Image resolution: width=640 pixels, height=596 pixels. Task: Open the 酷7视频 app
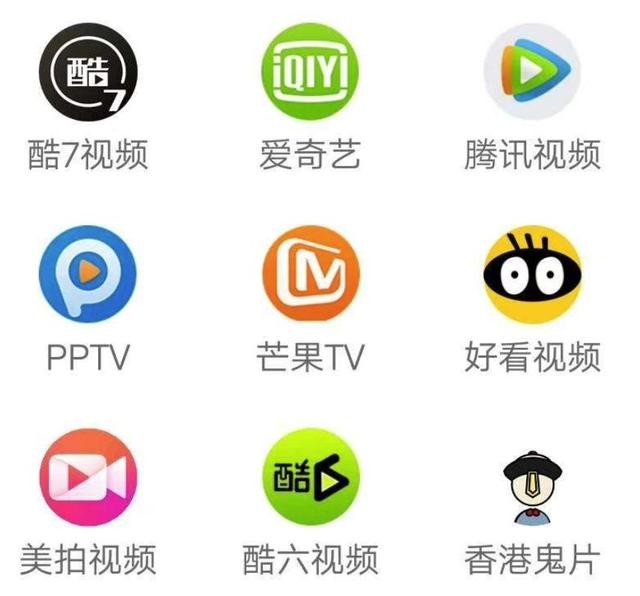coord(88,70)
